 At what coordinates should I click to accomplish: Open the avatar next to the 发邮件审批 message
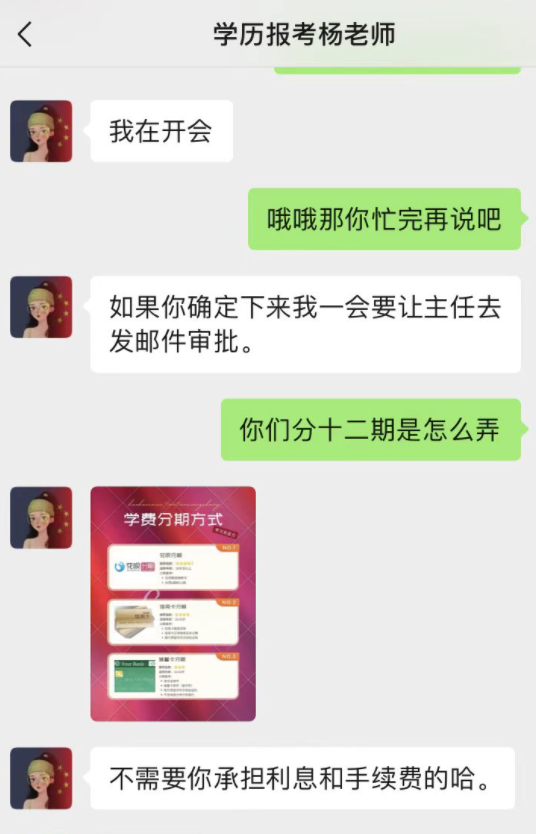(41, 307)
